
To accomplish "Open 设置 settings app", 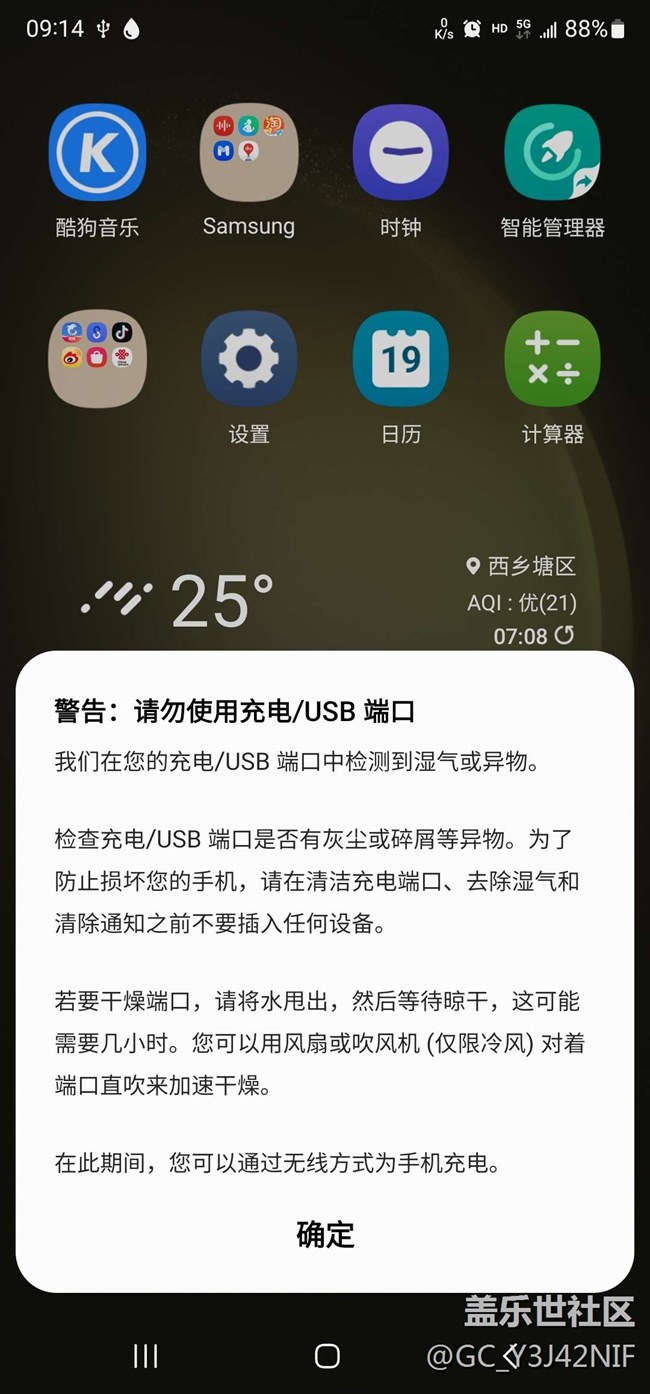I will pyautogui.click(x=249, y=359).
